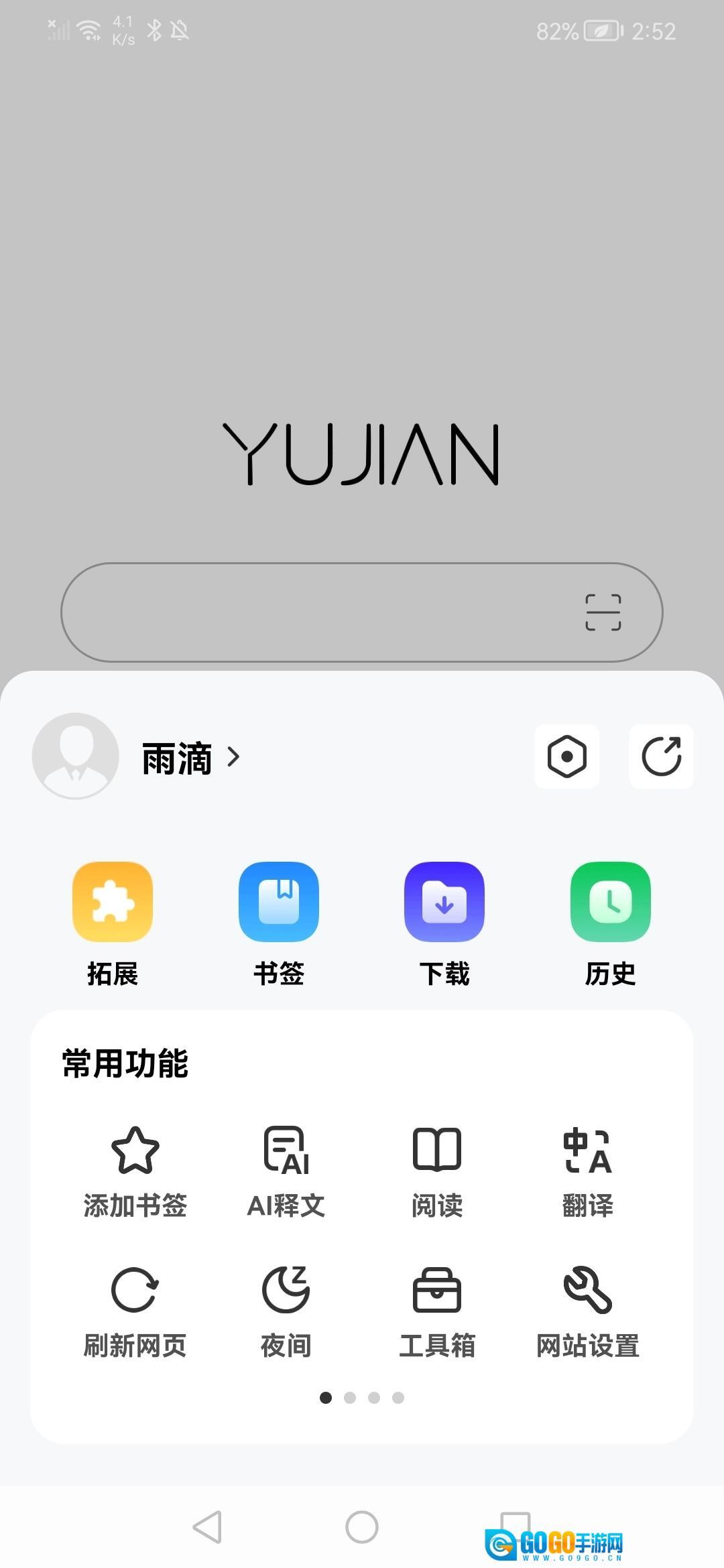Go to the system home screen
Screen dimensions: 724x1568
coord(362,1527)
